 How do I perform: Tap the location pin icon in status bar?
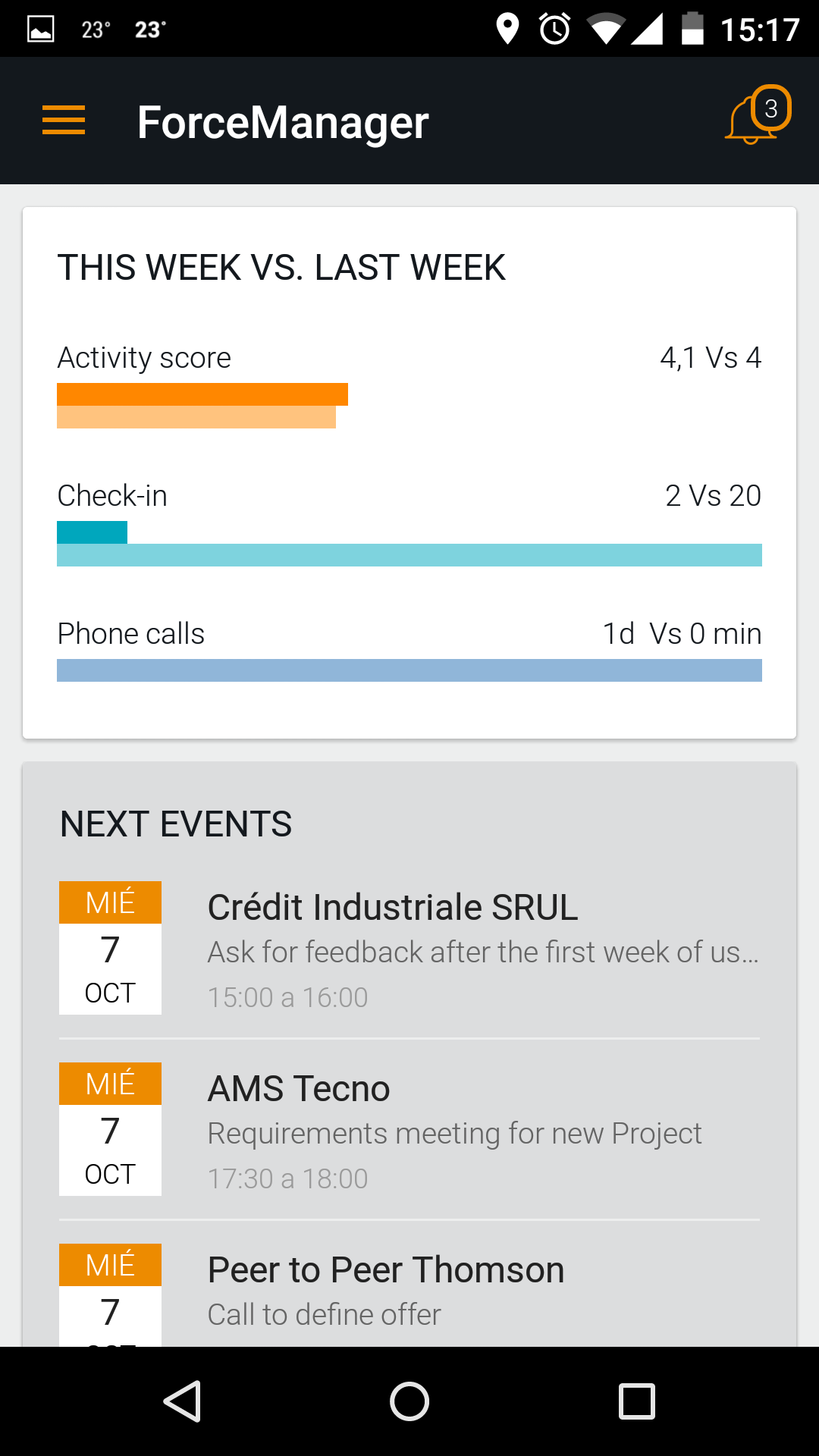507,27
